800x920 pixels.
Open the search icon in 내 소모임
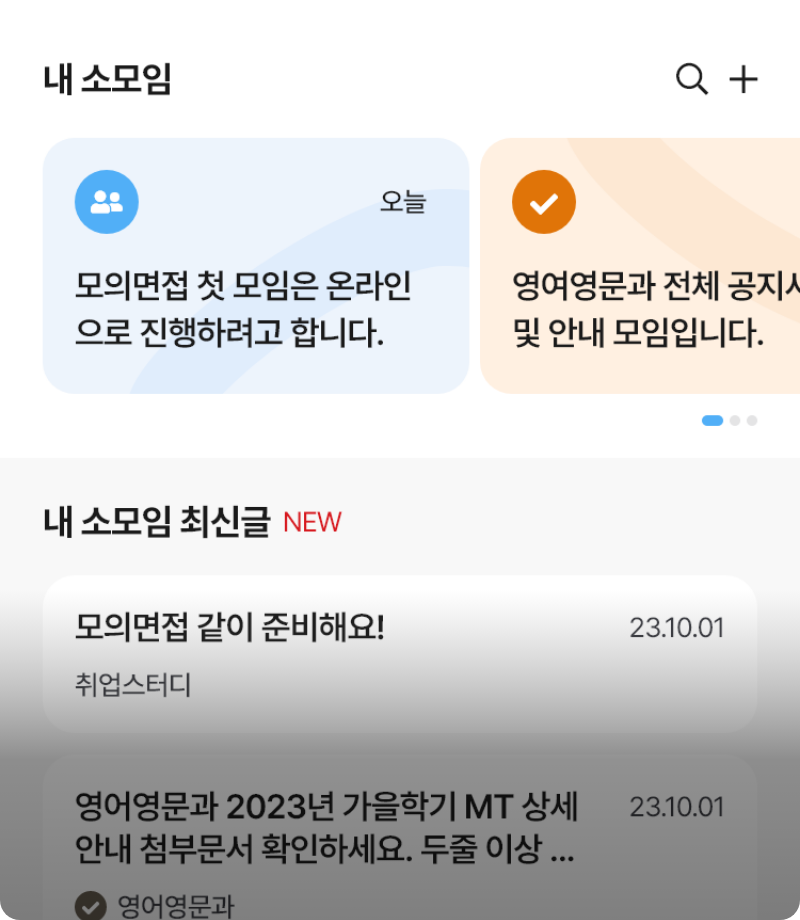coord(691,79)
